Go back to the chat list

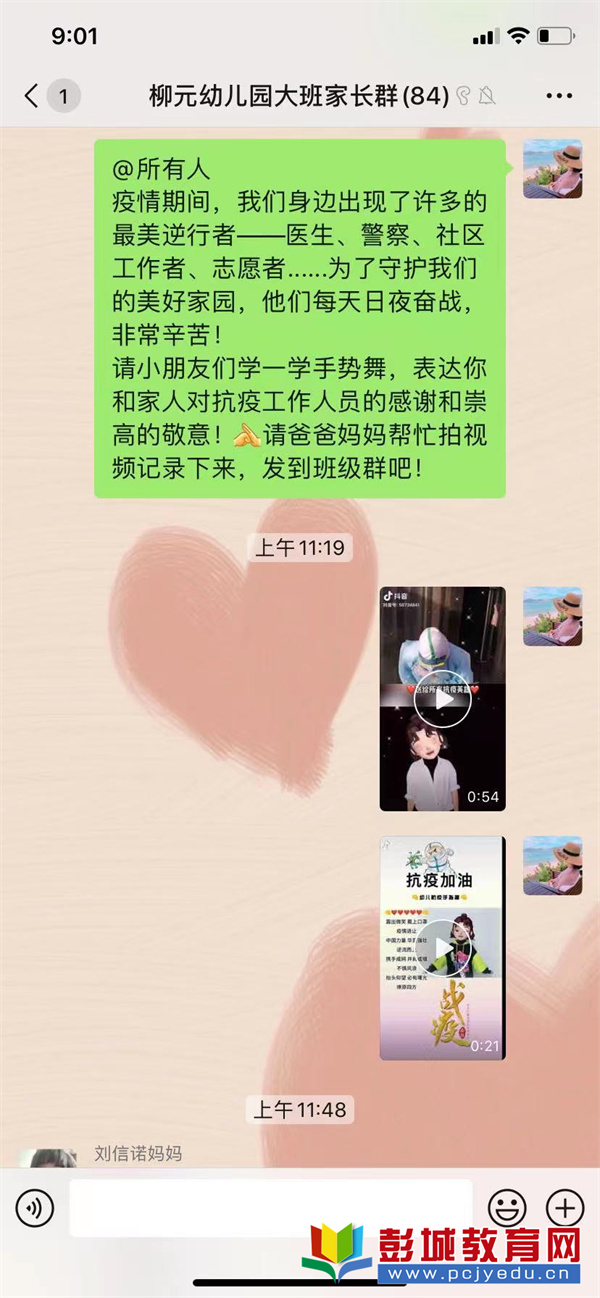point(32,96)
